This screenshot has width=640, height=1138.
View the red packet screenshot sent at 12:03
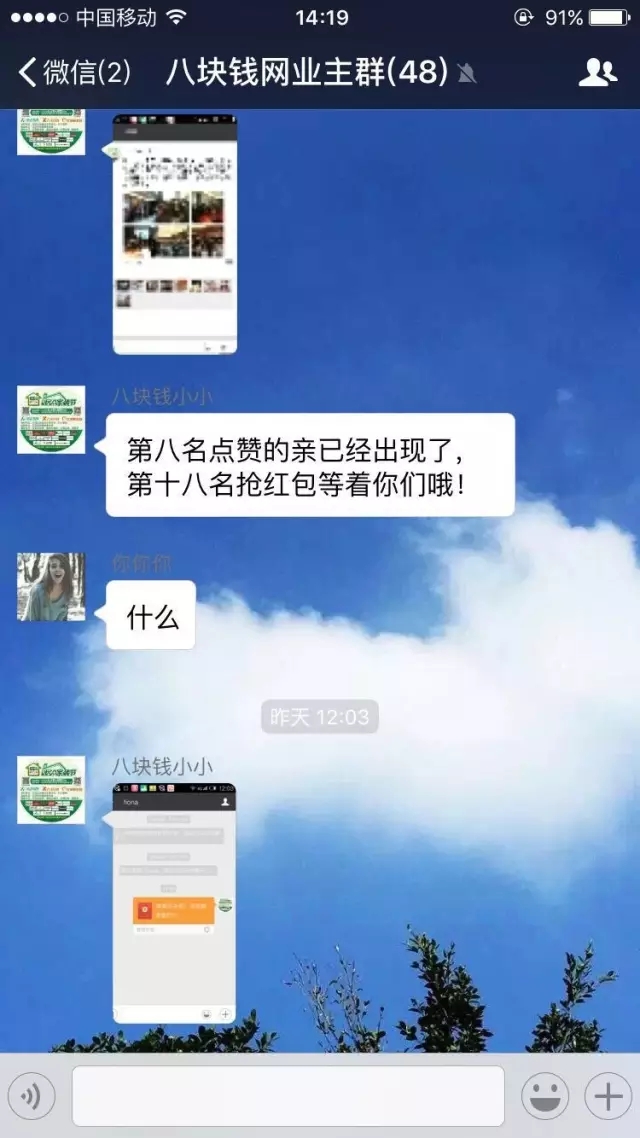(x=174, y=903)
